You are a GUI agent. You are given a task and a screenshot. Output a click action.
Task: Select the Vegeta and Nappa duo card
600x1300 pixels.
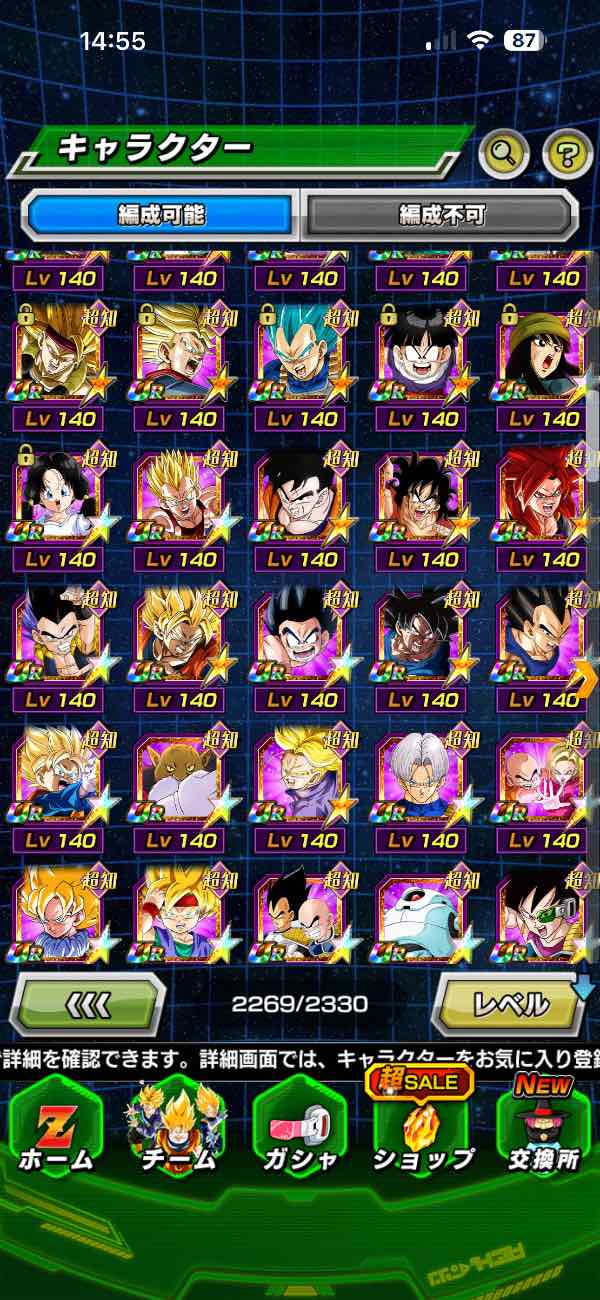click(x=301, y=915)
